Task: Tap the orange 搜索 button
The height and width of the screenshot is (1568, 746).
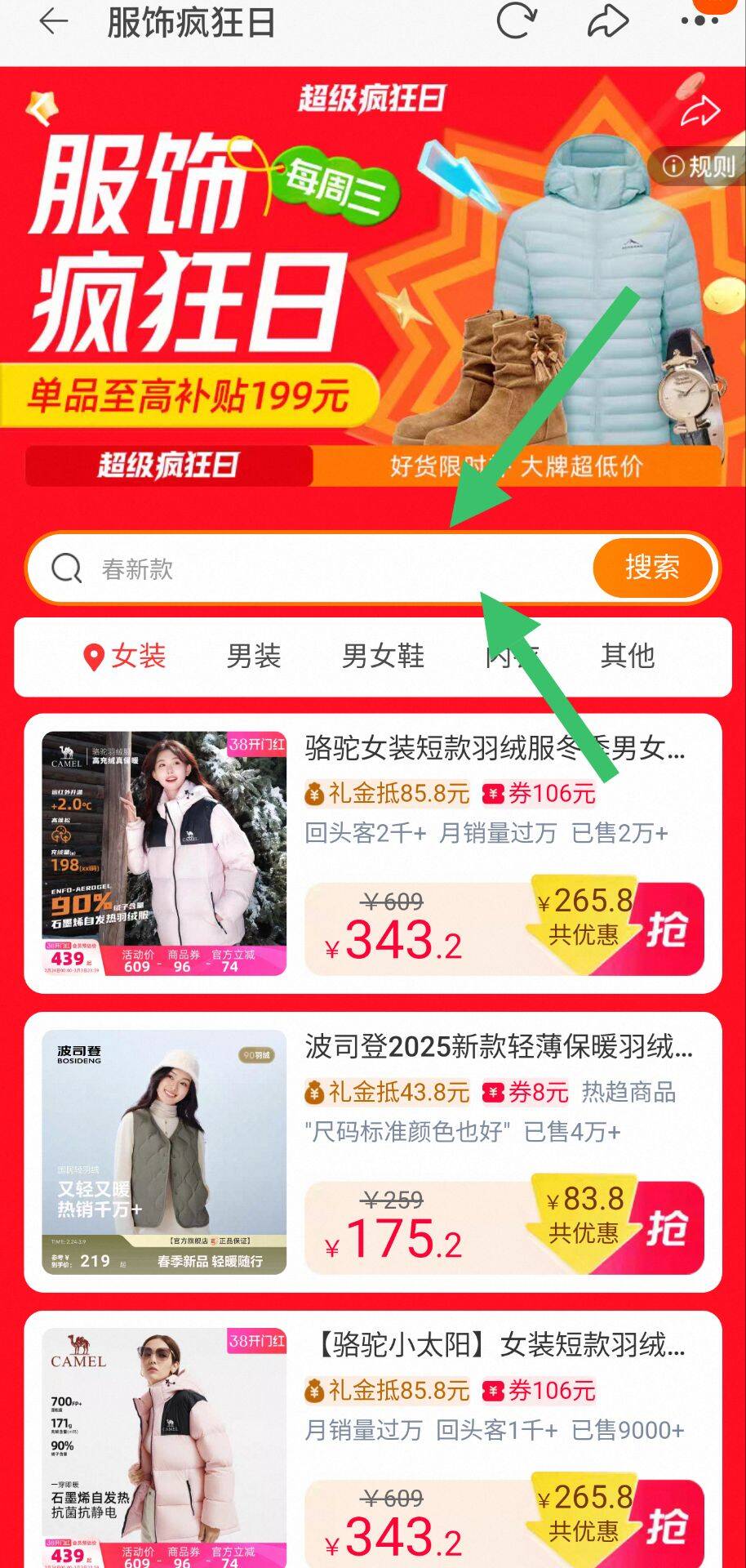Action: pyautogui.click(x=653, y=568)
